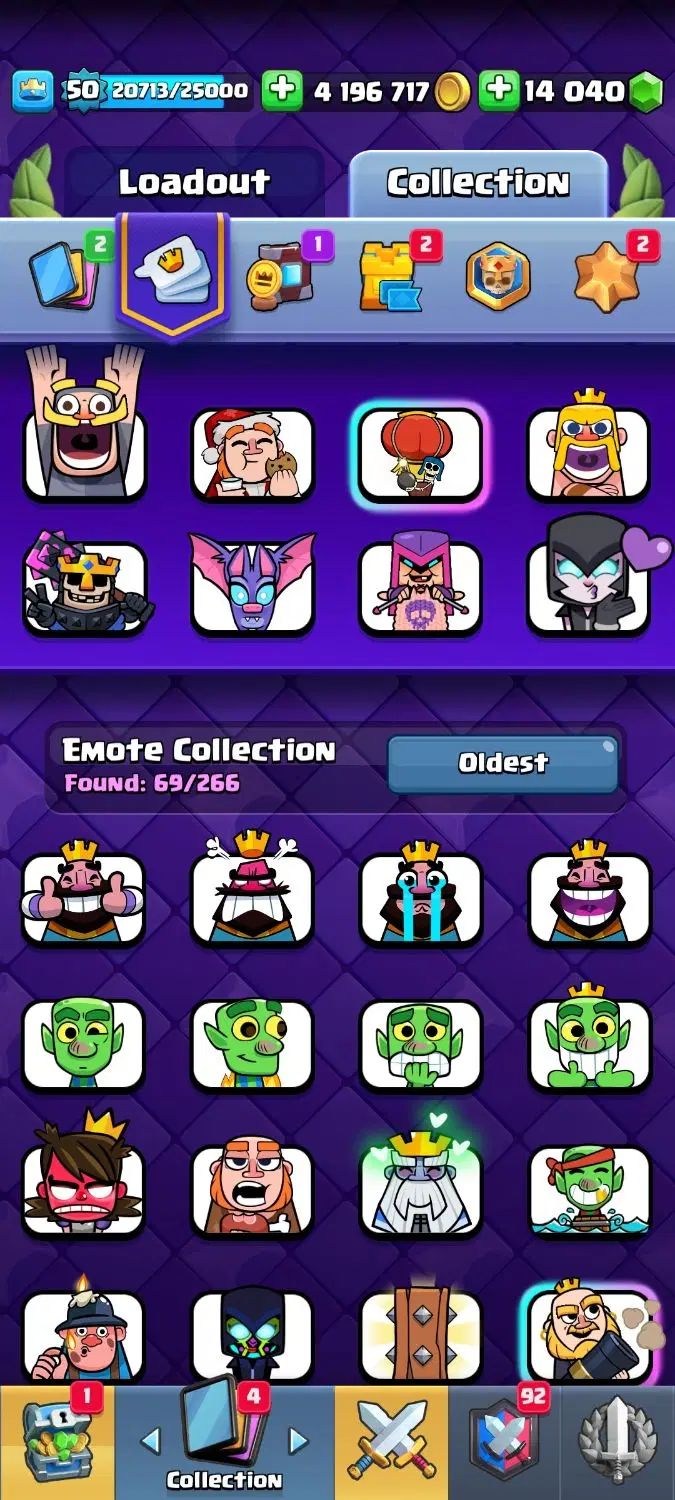The width and height of the screenshot is (675, 1500).
Task: Open the events sword laurel tab
Action: (617, 1442)
